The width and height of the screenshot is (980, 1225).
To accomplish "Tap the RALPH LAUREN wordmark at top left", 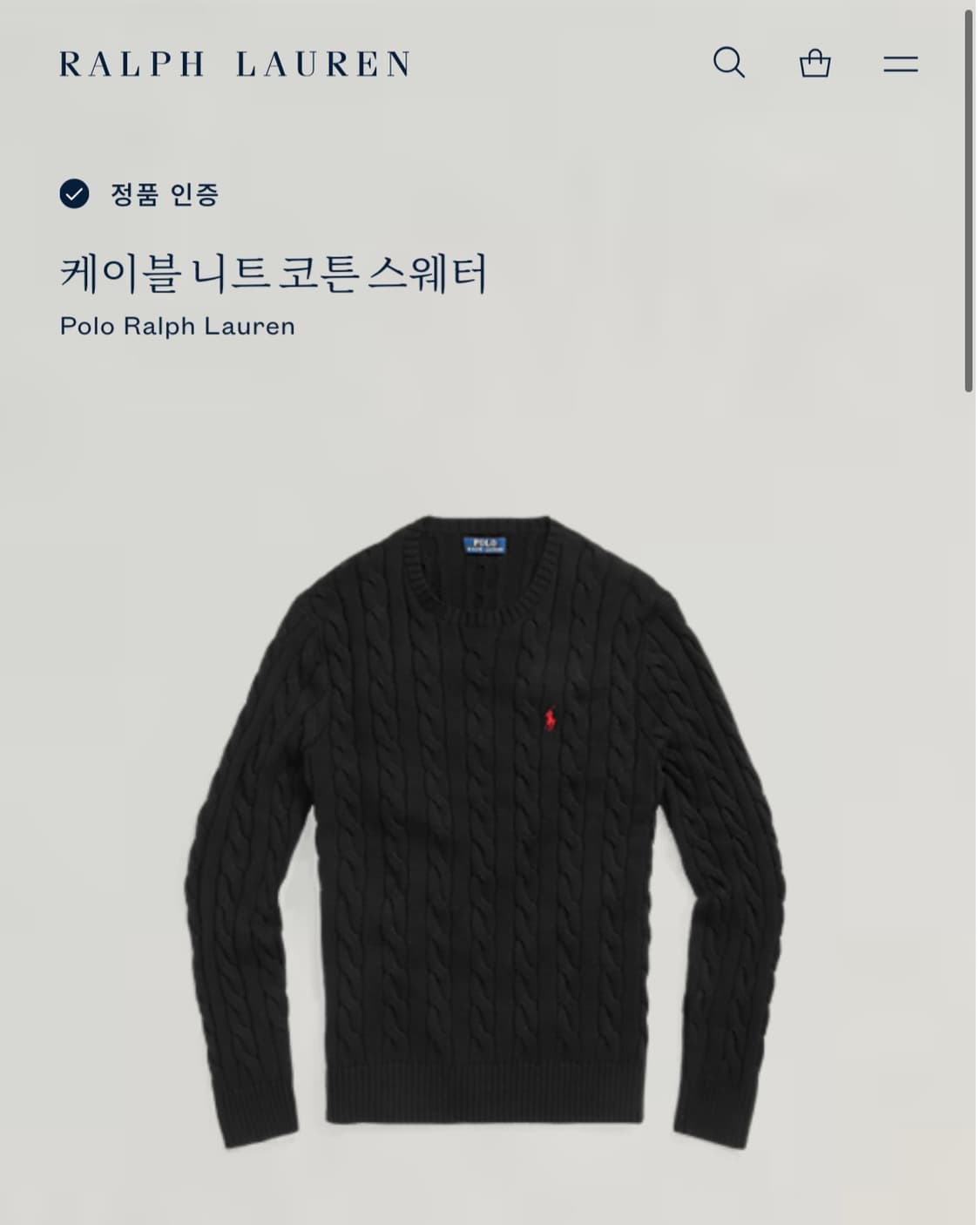I will [233, 61].
